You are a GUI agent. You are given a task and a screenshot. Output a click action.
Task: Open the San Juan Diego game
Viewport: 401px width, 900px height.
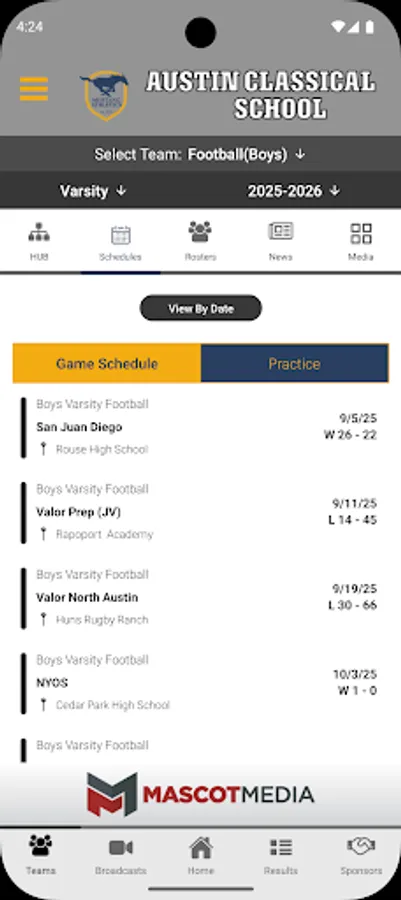pyautogui.click(x=200, y=427)
